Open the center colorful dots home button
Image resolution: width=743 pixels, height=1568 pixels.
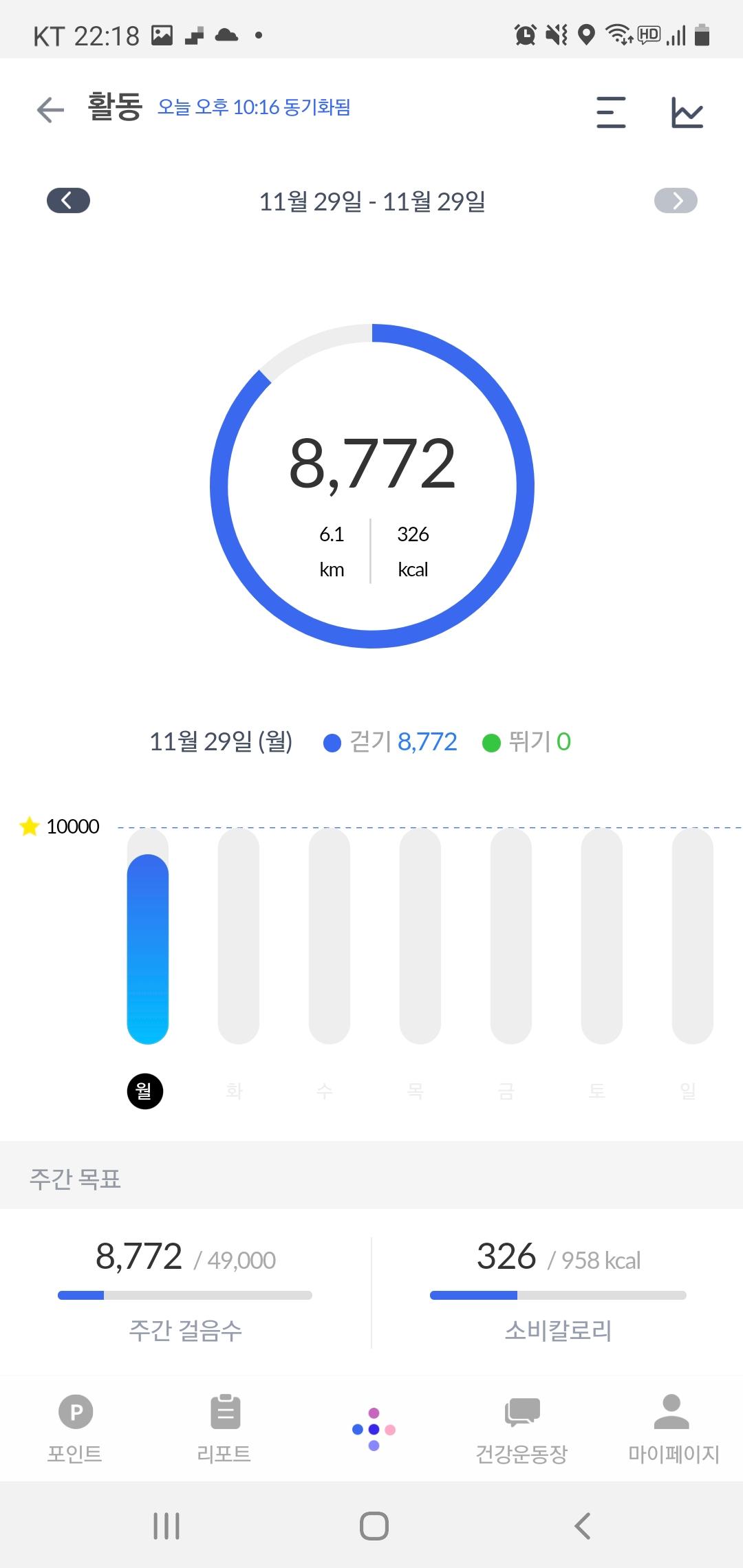point(374,1428)
